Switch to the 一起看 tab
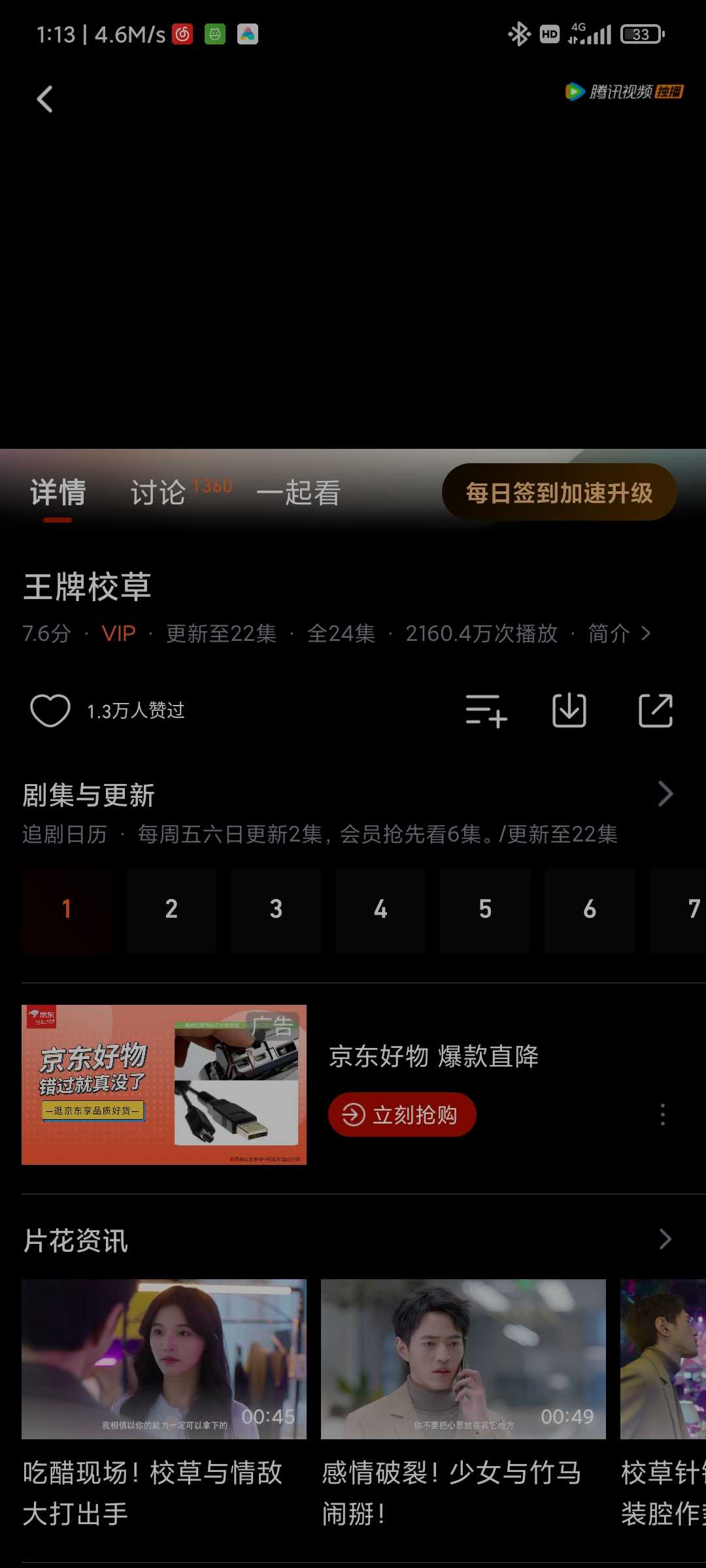Image resolution: width=706 pixels, height=1568 pixels. 299,493
